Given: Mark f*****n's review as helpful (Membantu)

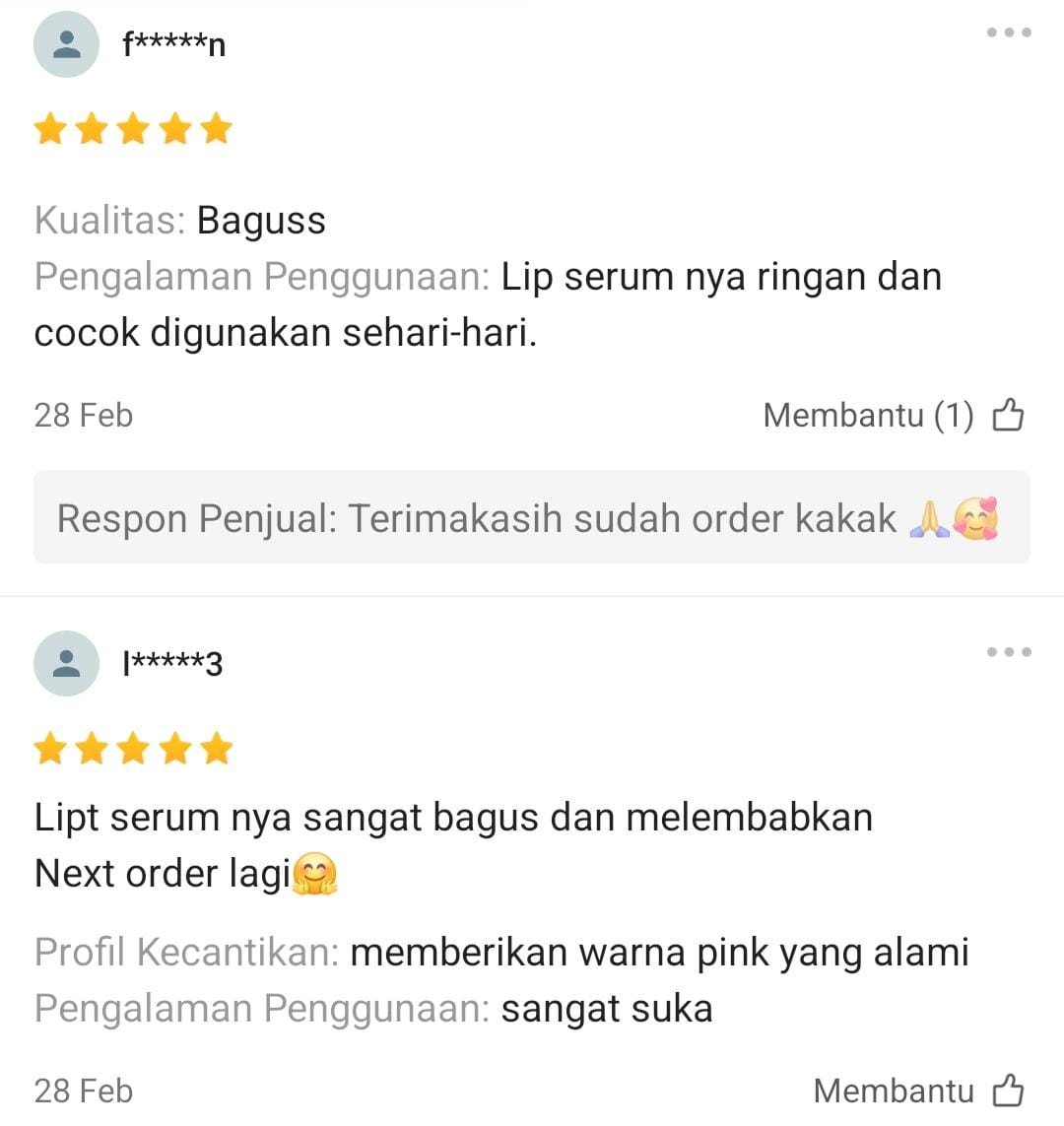Looking at the screenshot, I should [x=1007, y=416].
